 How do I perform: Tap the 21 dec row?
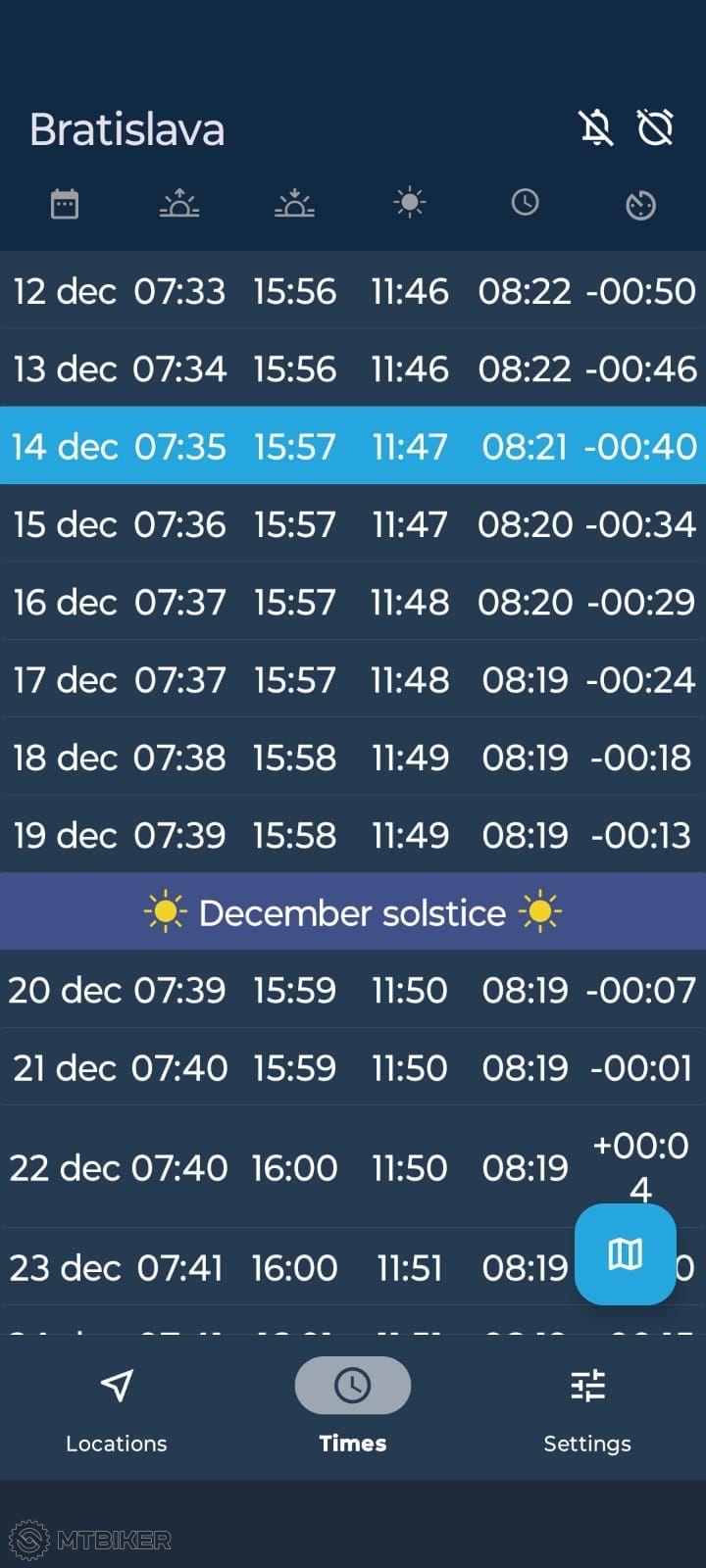353,1067
